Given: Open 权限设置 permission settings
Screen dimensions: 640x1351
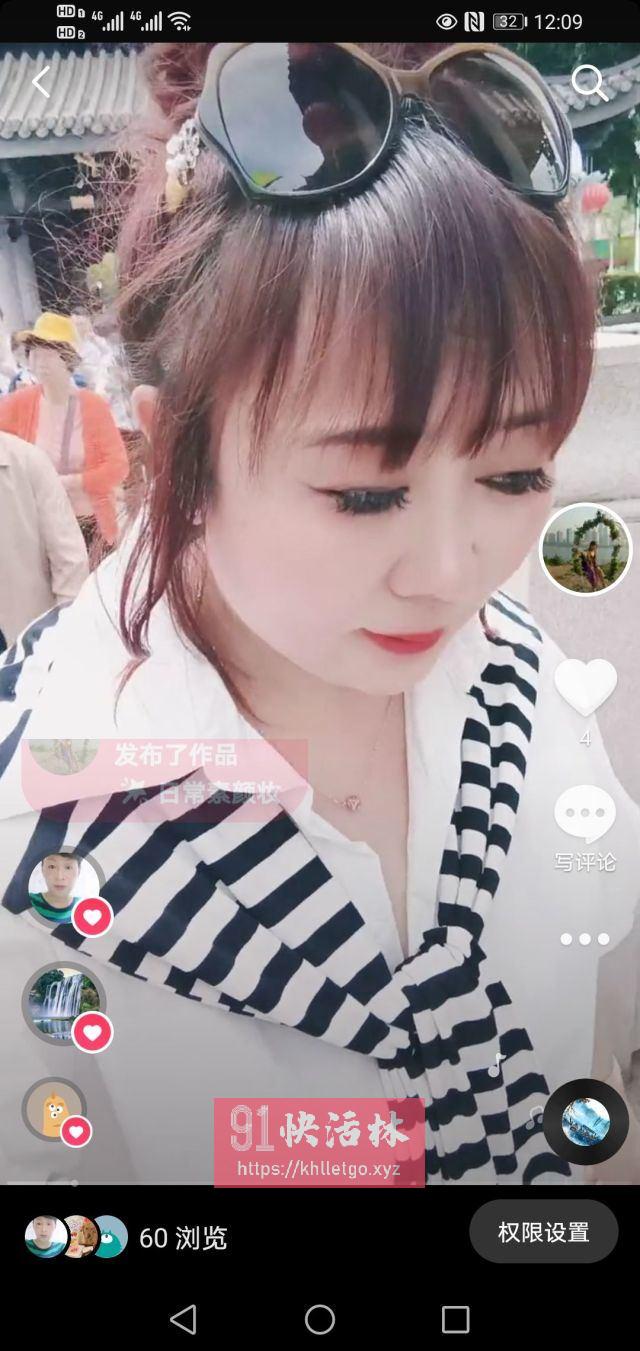Looking at the screenshot, I should (543, 1232).
